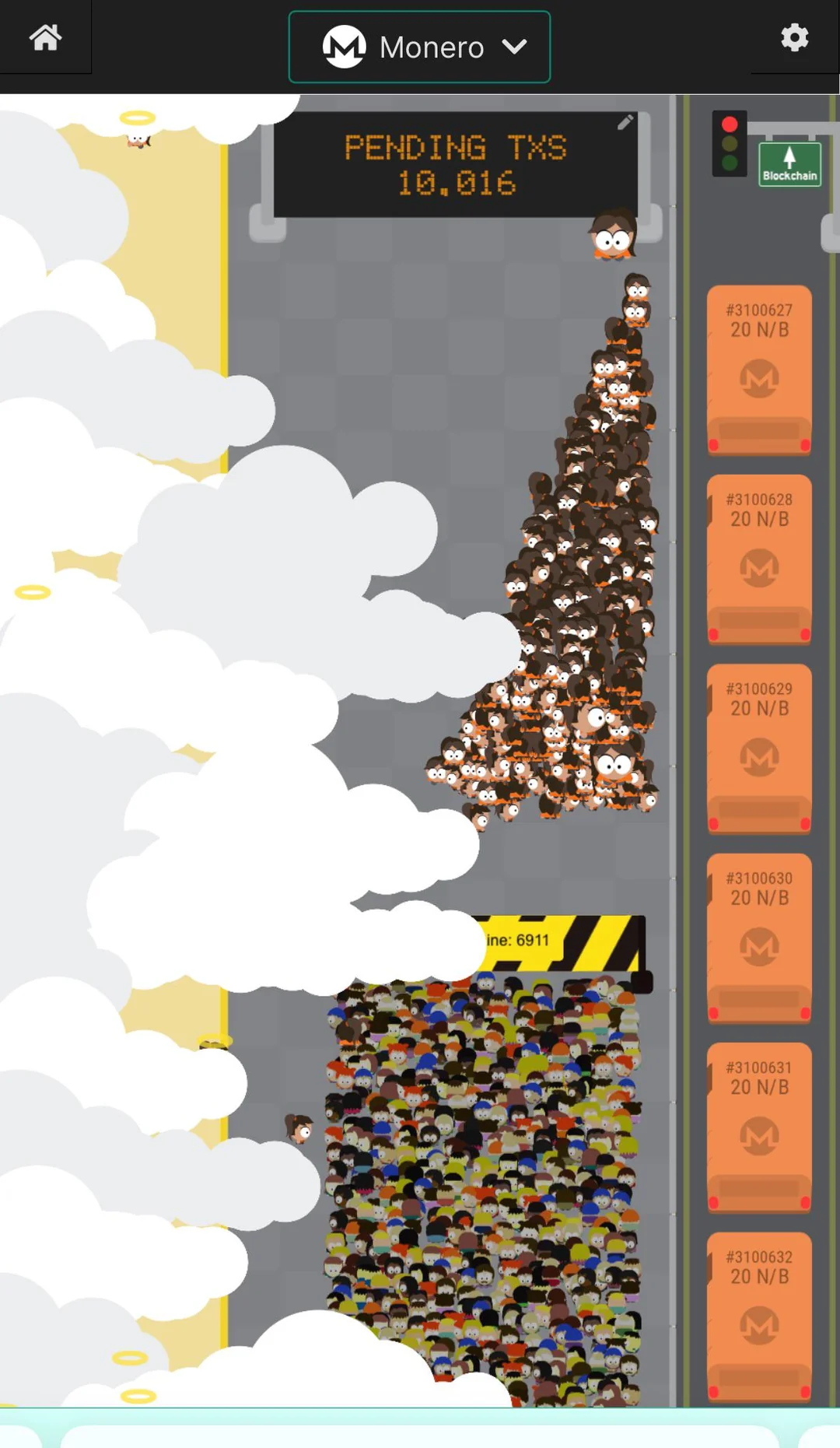This screenshot has width=840, height=1448.
Task: Open settings gear icon
Action: click(x=794, y=37)
